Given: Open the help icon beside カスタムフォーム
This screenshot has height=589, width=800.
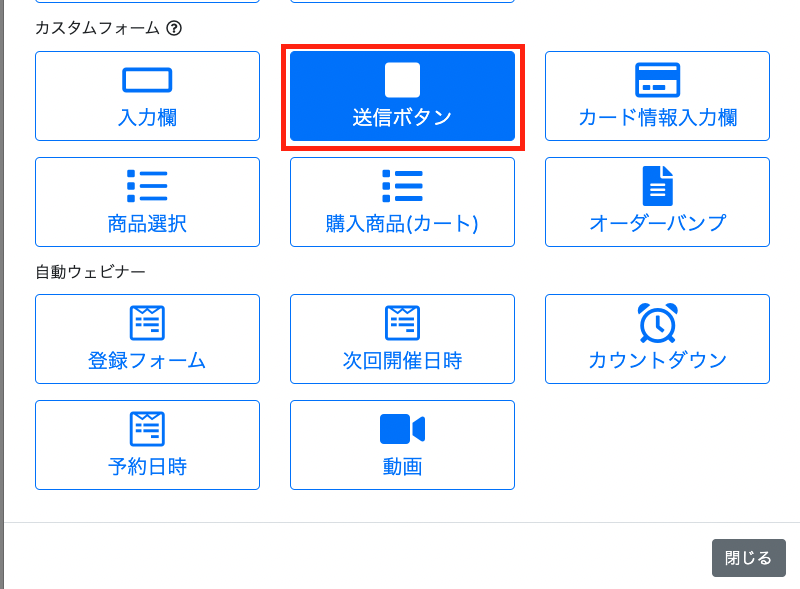Looking at the screenshot, I should (174, 28).
